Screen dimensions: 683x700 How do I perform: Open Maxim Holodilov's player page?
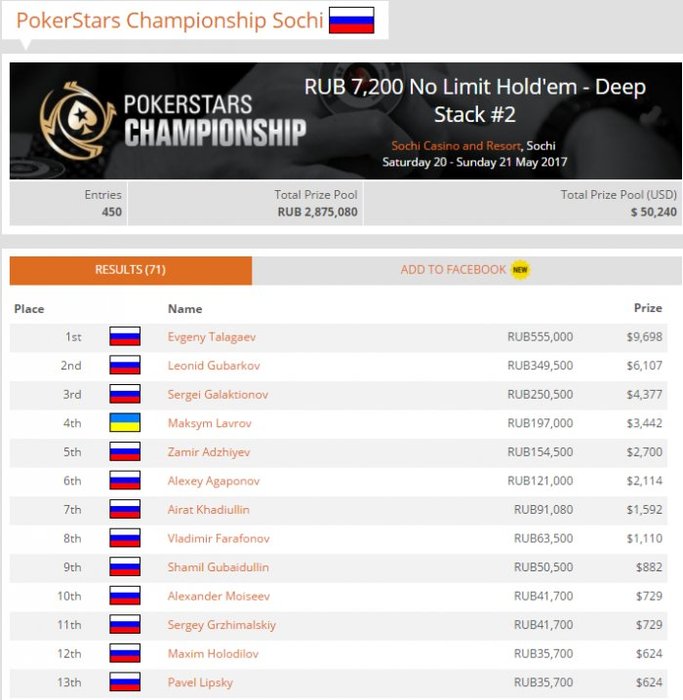coord(212,654)
